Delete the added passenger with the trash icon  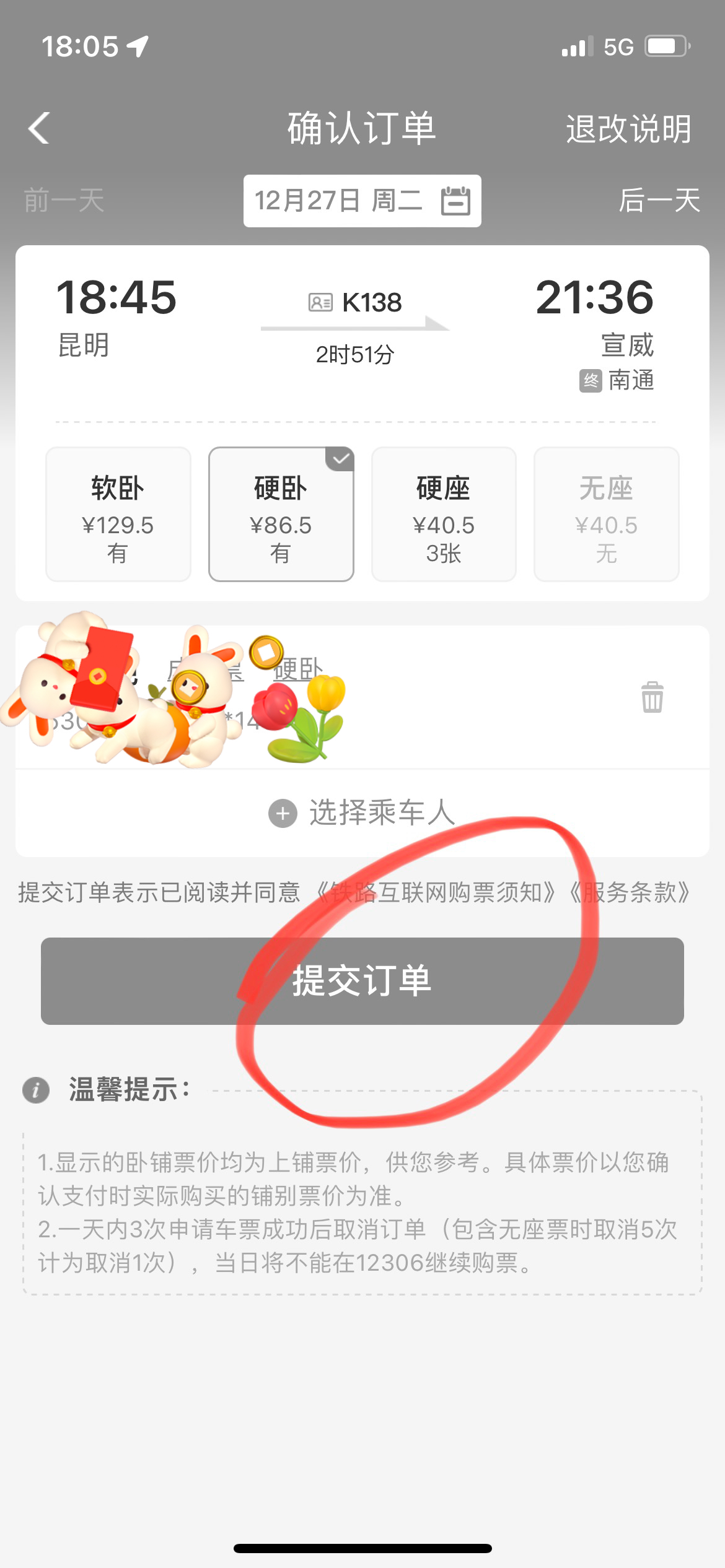[652, 697]
